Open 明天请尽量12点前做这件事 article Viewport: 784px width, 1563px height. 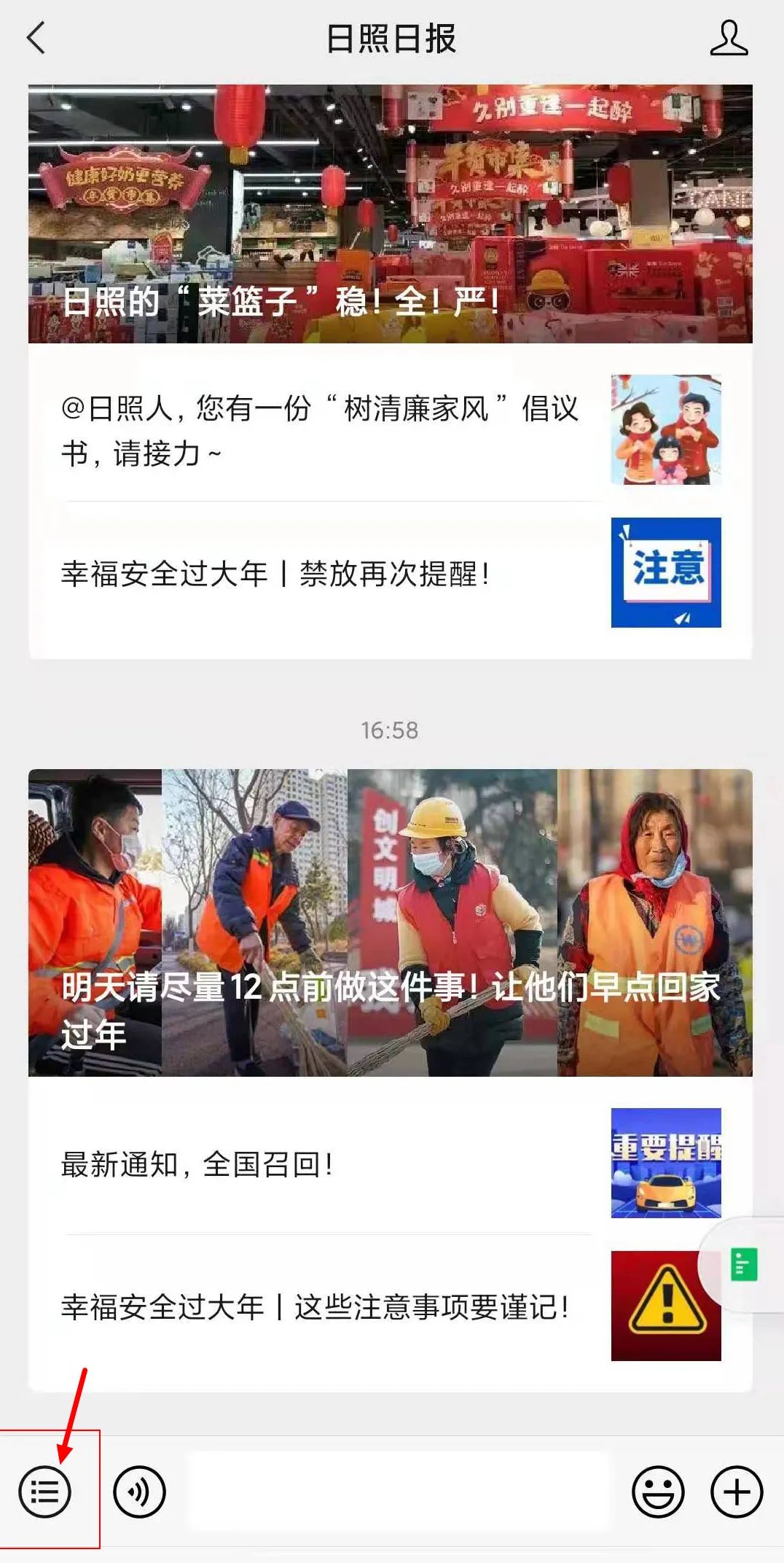390,922
